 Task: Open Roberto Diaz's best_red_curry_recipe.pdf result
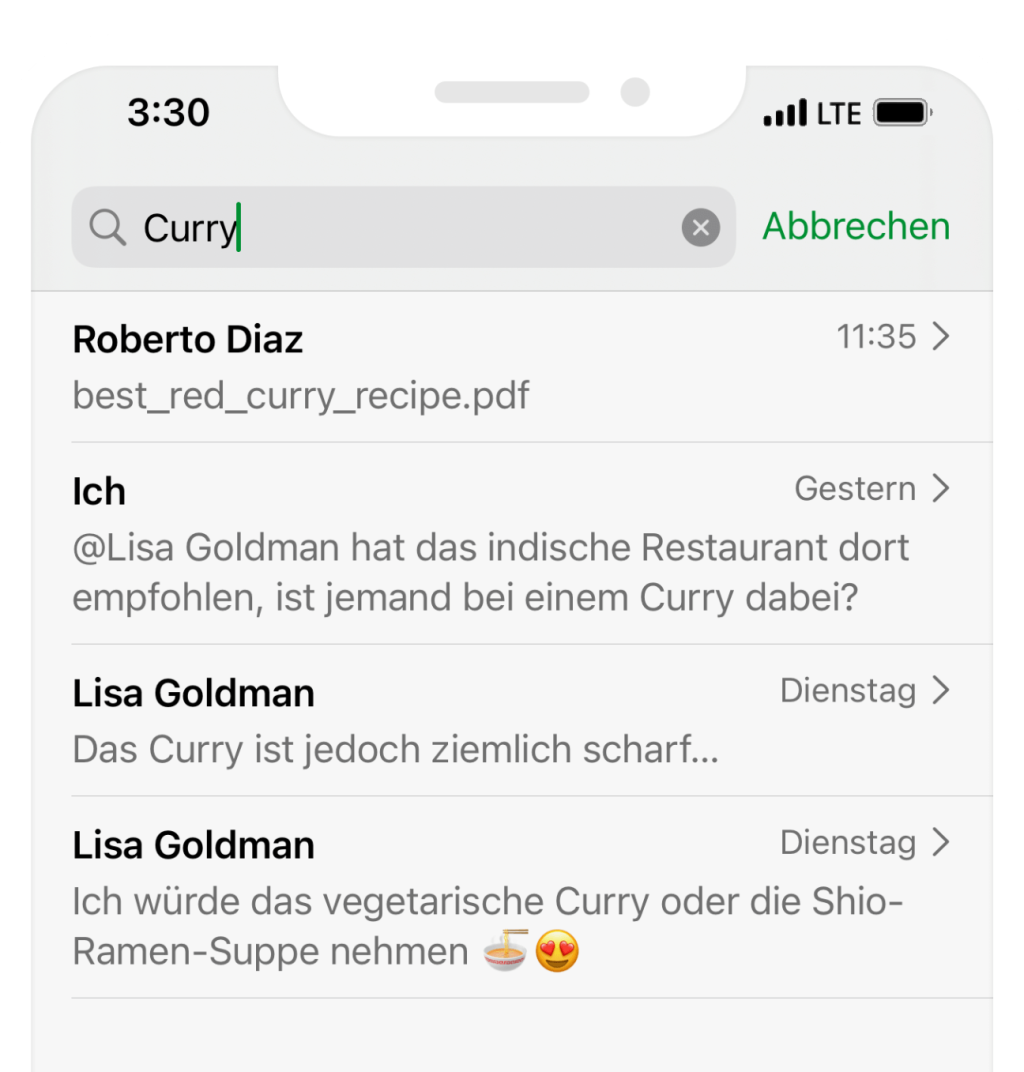coord(510,367)
